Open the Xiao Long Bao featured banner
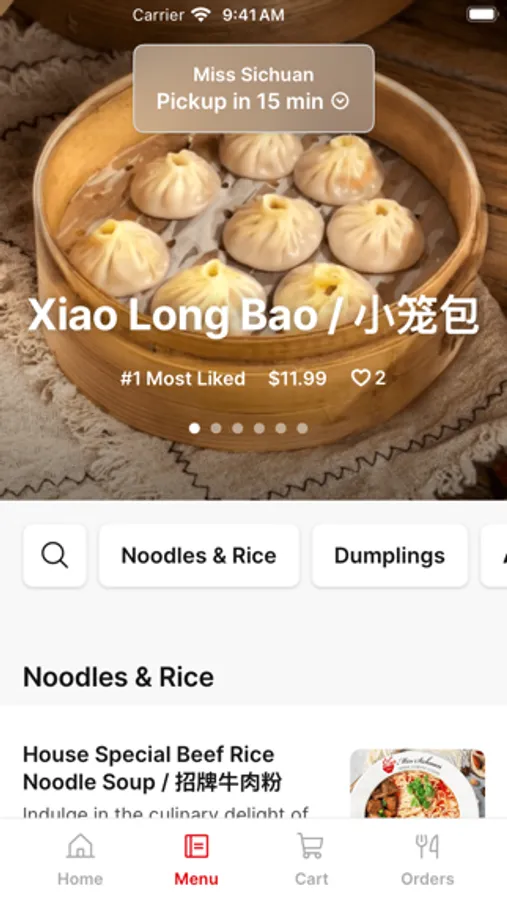 [253, 316]
